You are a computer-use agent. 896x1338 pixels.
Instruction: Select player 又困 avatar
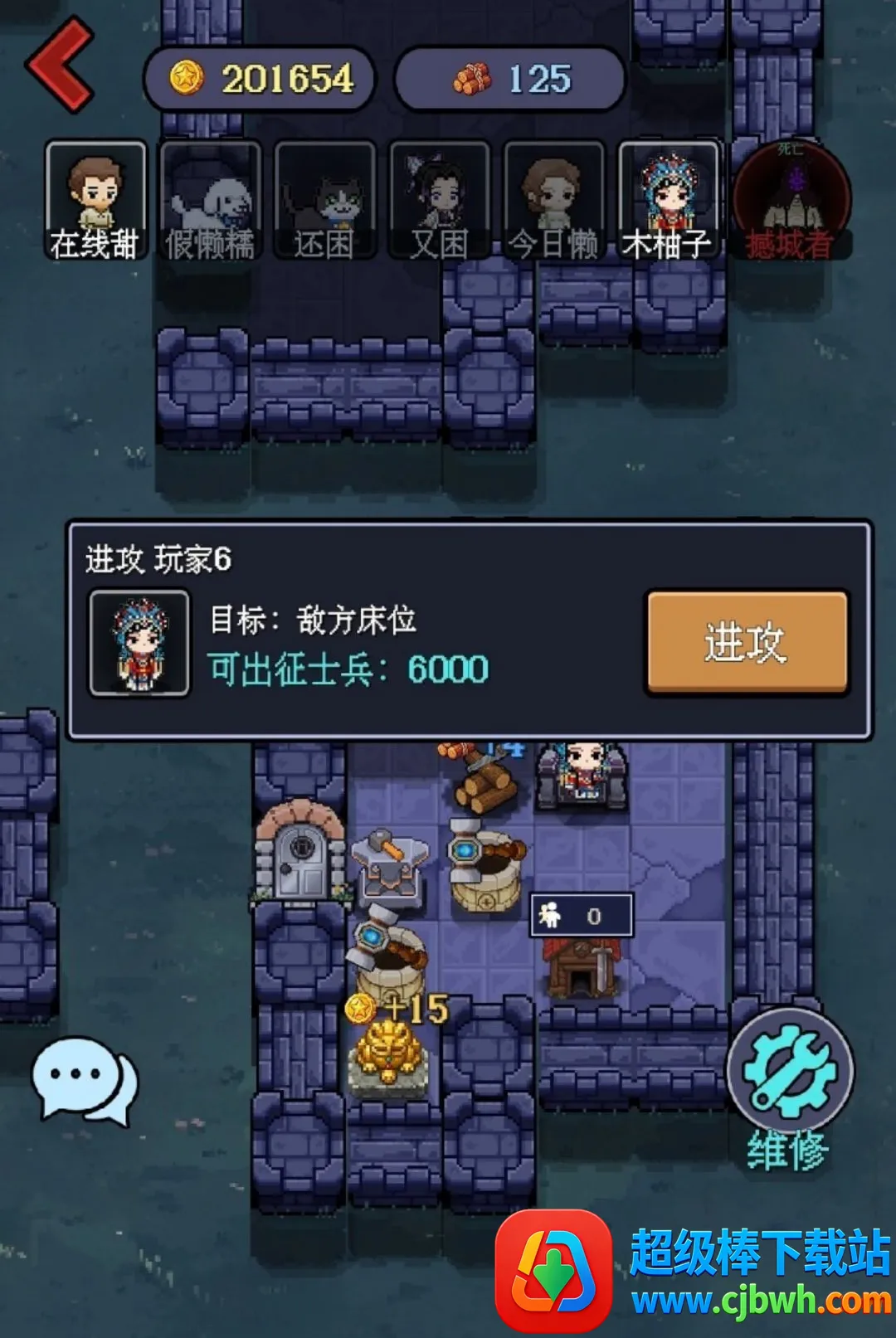[439, 201]
